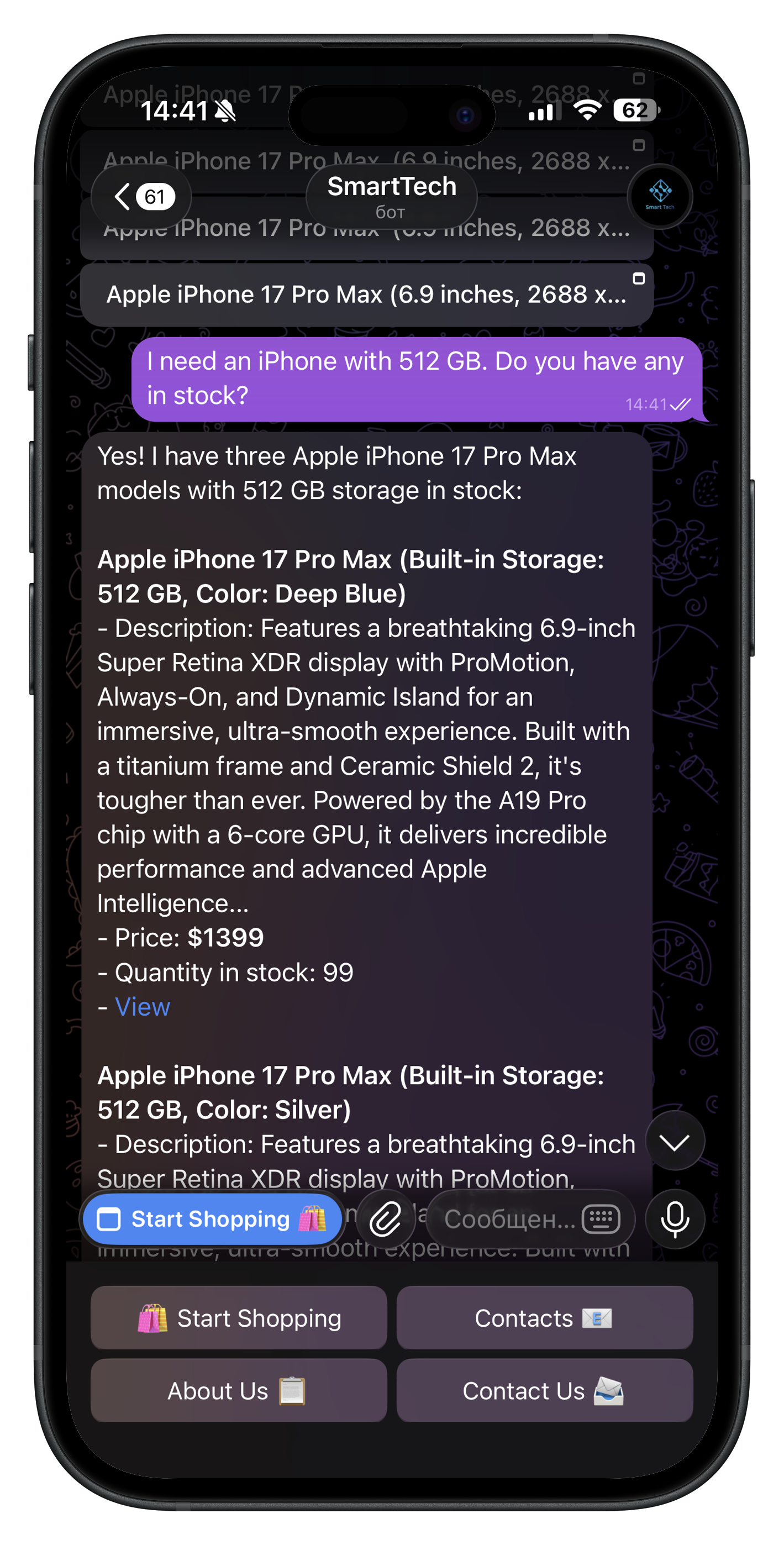
Task: Tap the fully visible iPhone 17 Pro Max inline button
Action: click(x=366, y=295)
